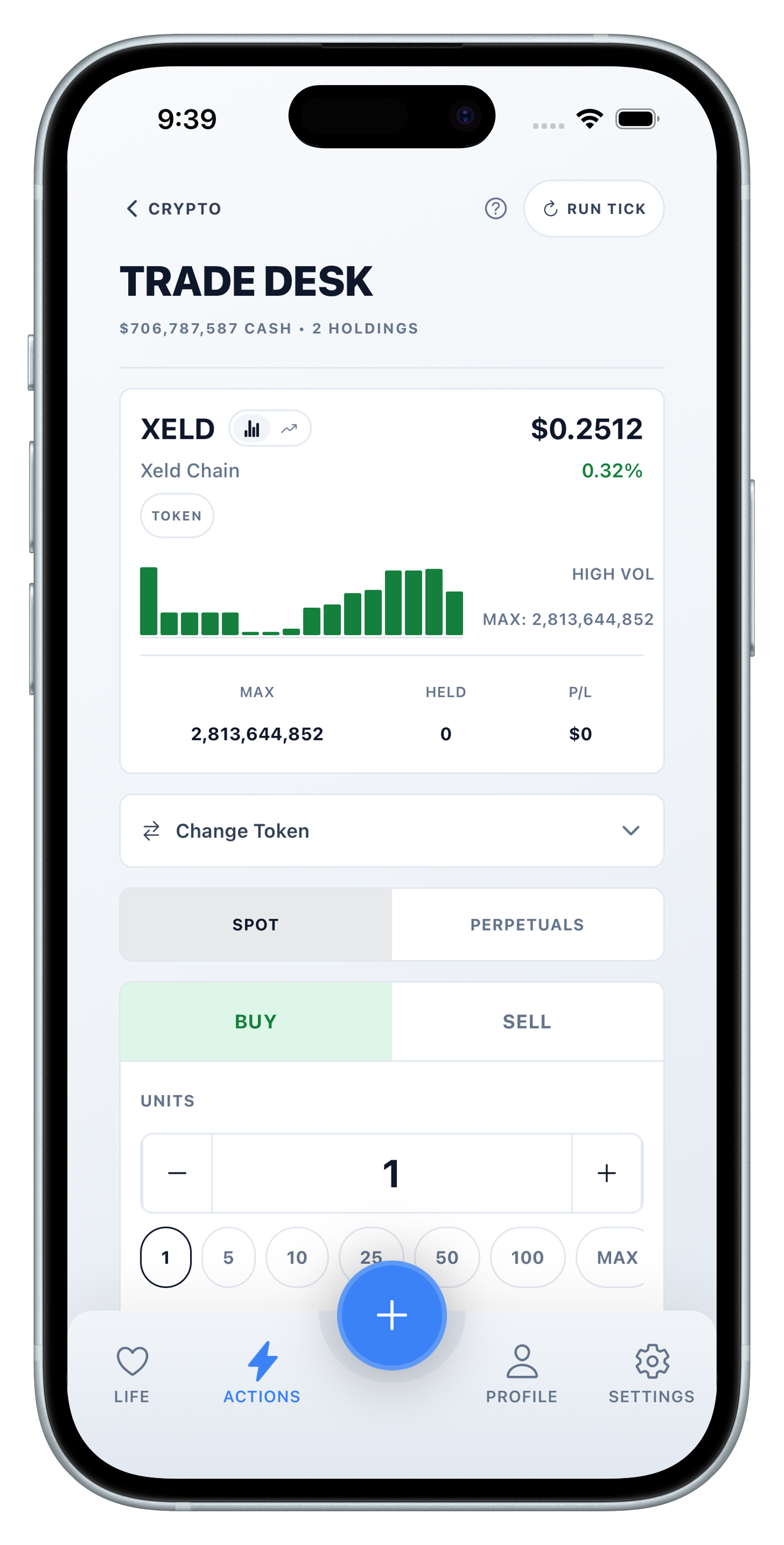
Task: Switch to the Sell tab
Action: (527, 1021)
